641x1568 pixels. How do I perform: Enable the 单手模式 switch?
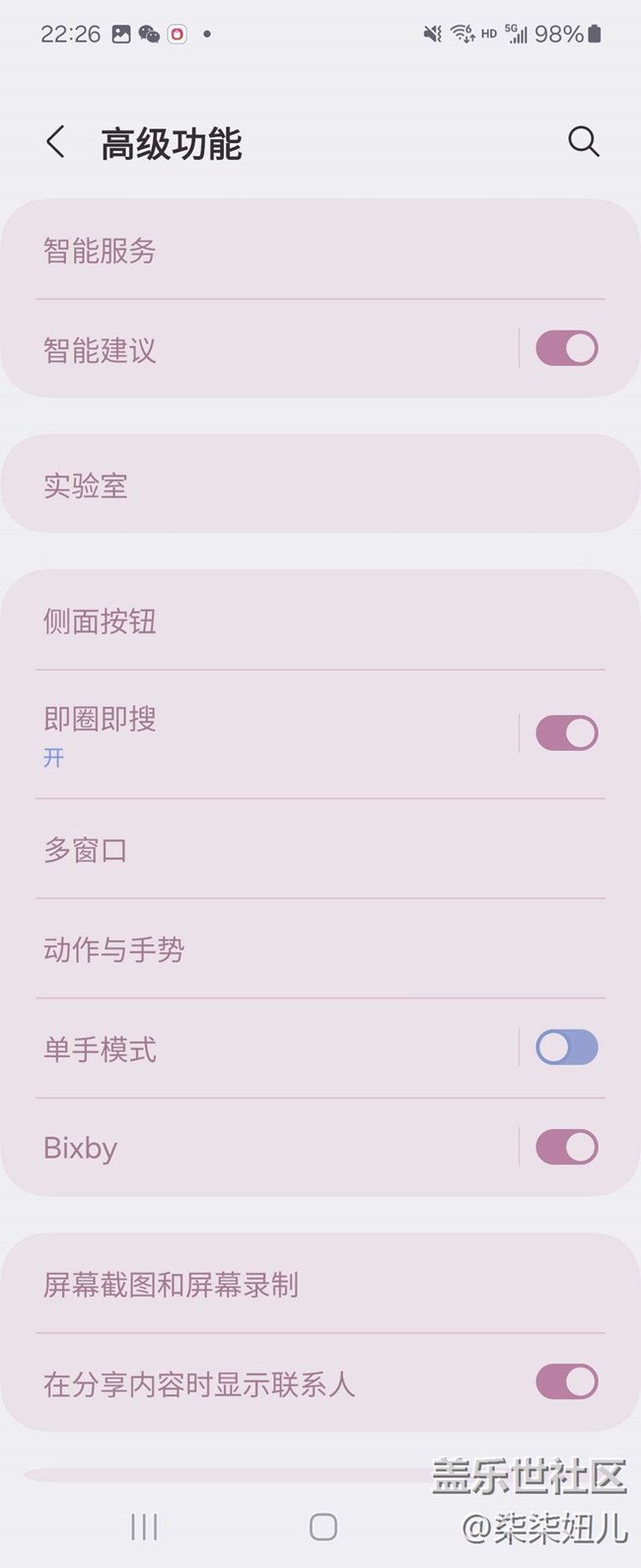click(566, 1048)
